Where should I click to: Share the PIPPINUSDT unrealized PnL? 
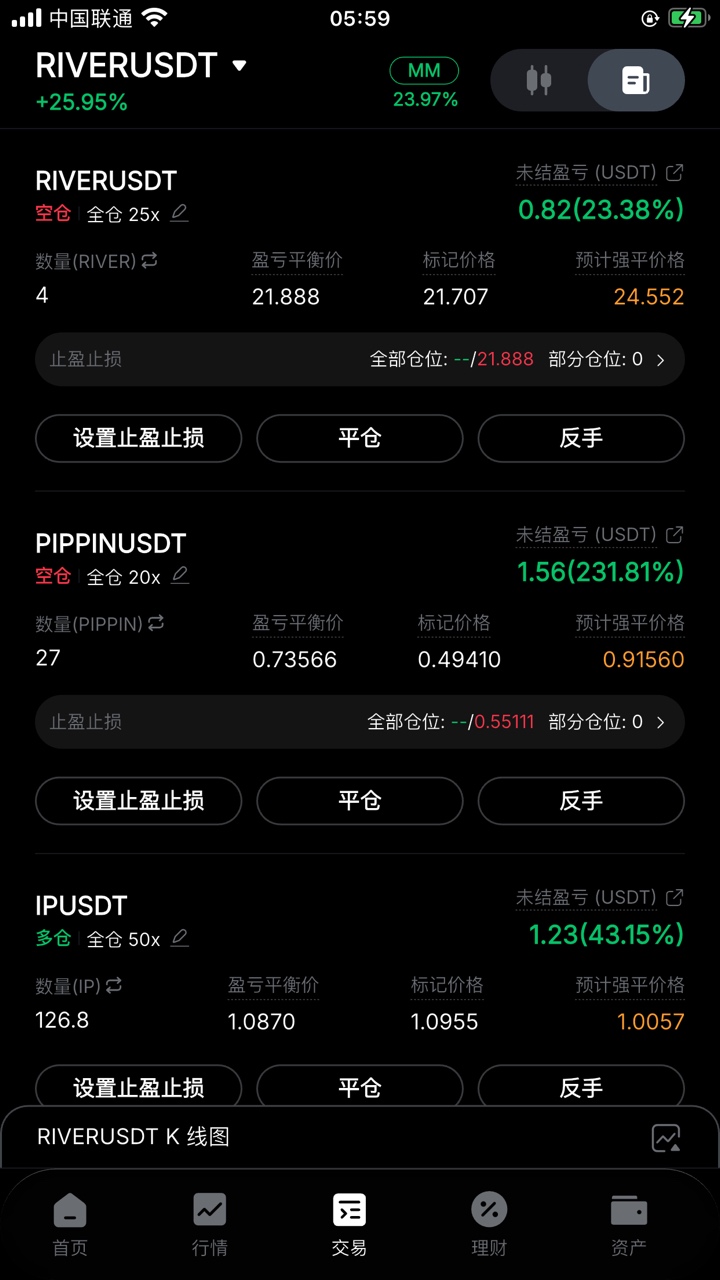675,535
